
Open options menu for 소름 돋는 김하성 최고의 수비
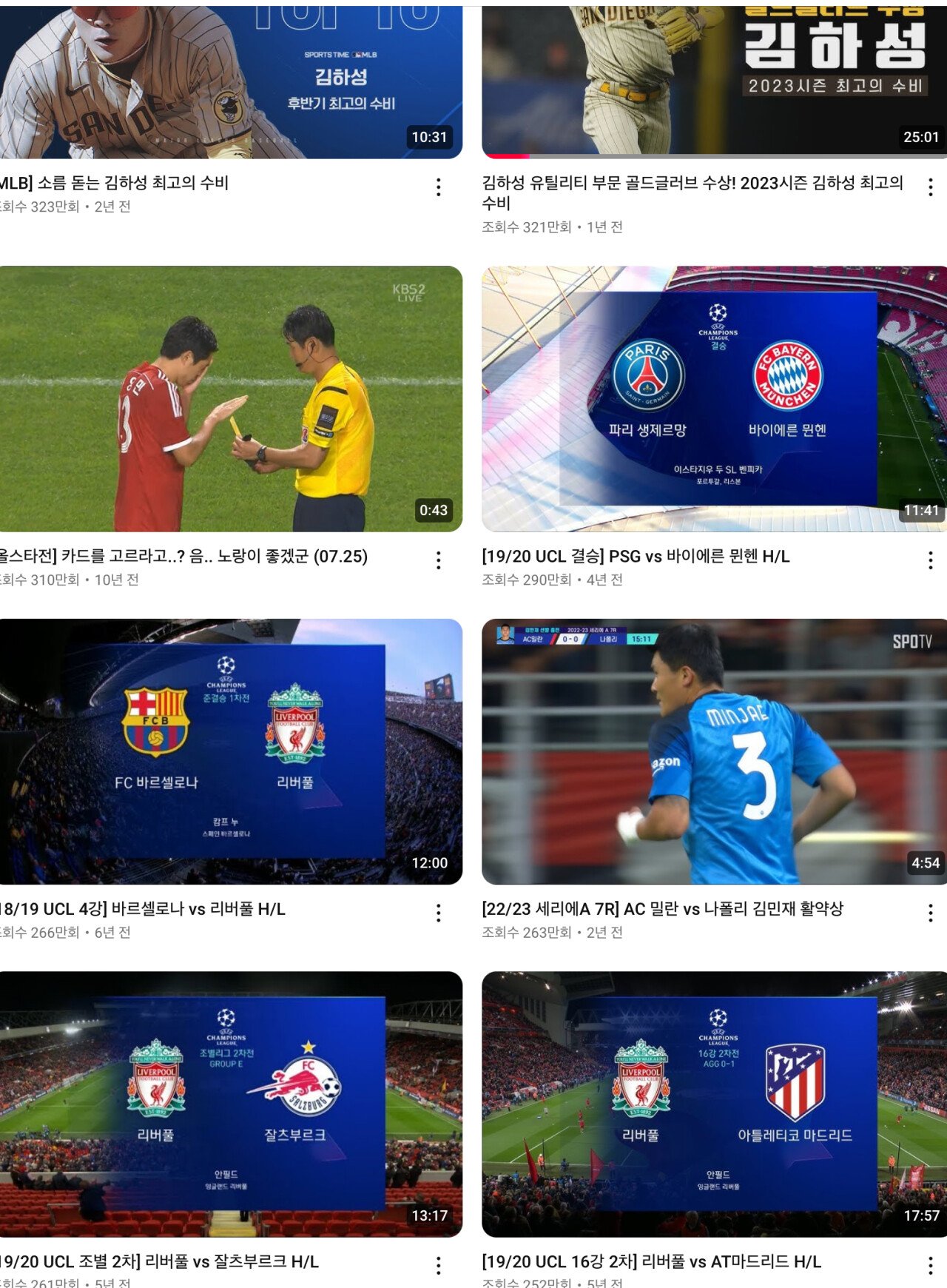439,187
